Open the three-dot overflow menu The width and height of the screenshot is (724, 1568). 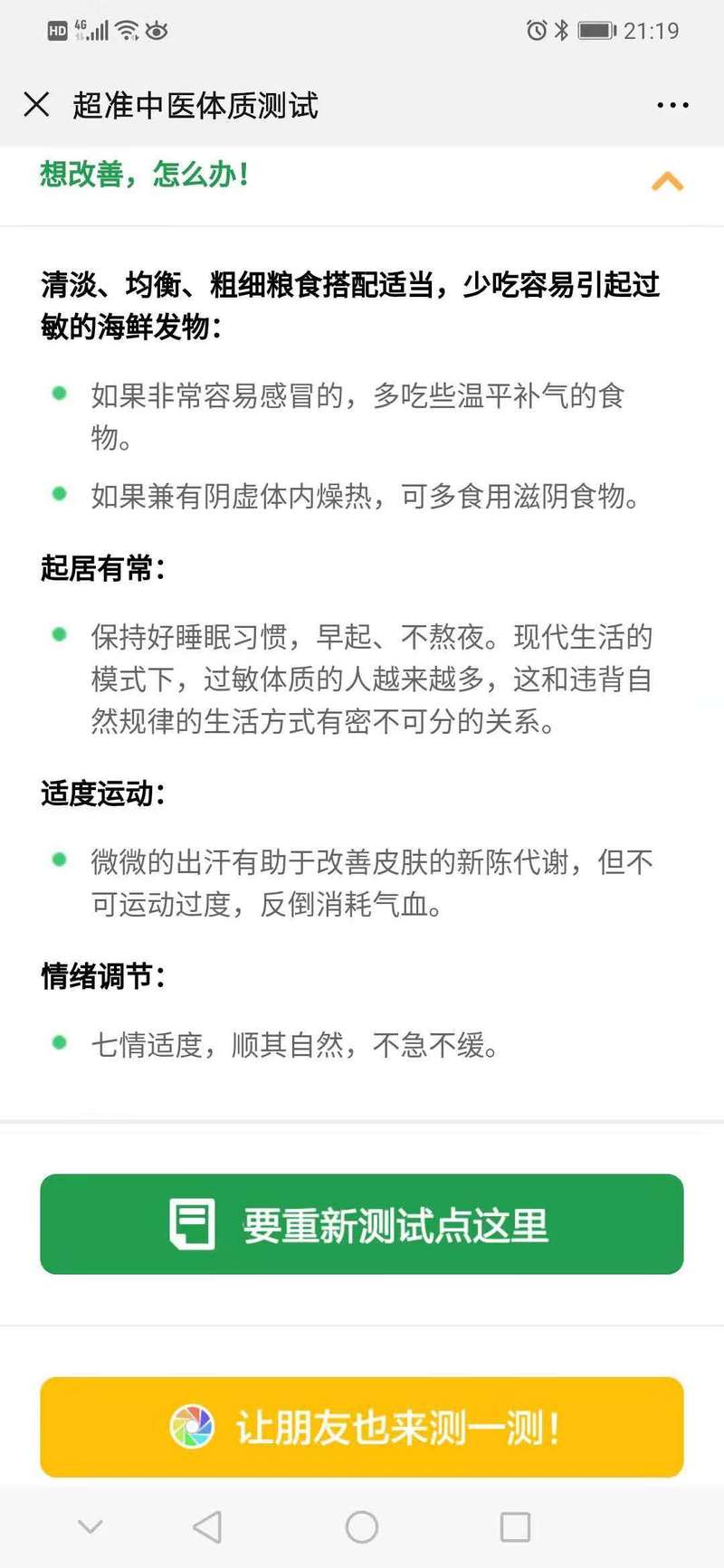[x=672, y=105]
